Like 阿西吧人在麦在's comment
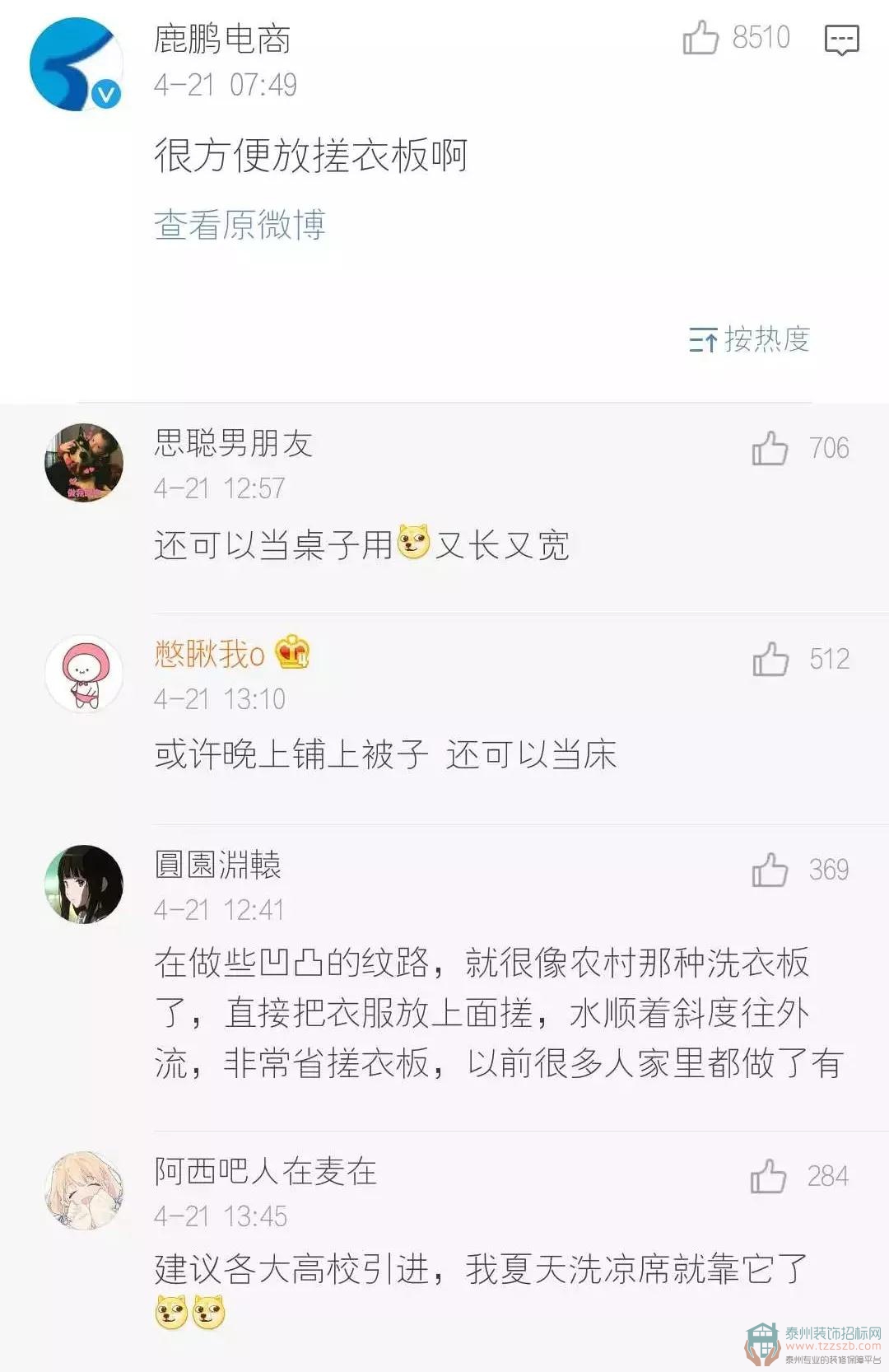This screenshot has height=1372, width=889. point(768,1177)
